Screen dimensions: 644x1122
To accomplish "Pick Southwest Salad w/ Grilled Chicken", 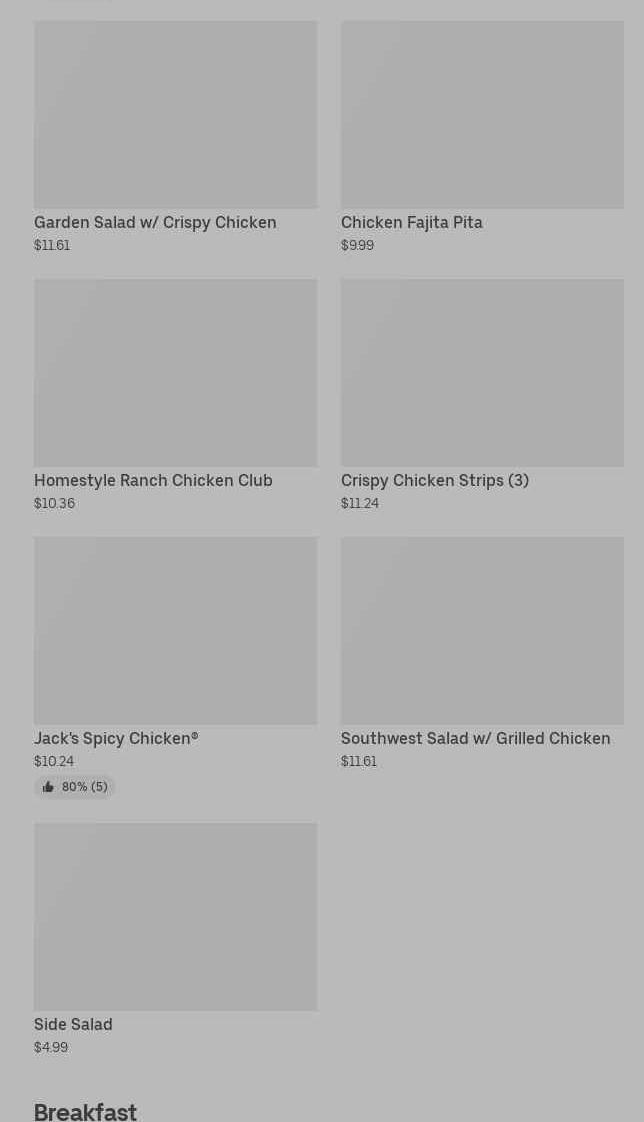I will [481, 652].
